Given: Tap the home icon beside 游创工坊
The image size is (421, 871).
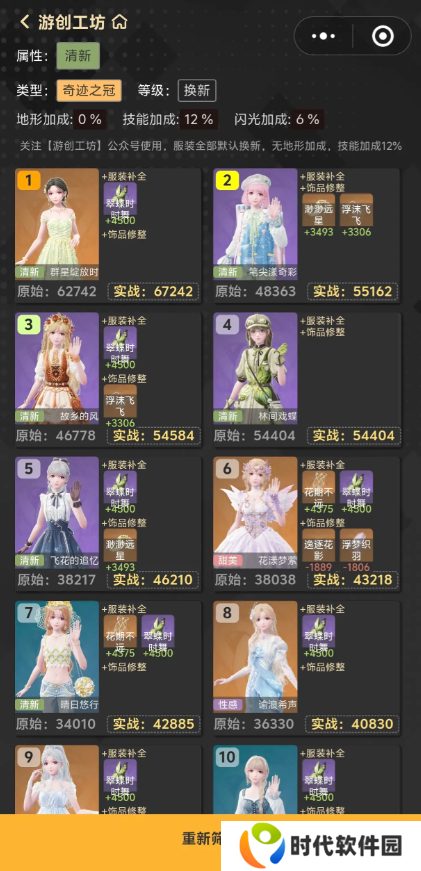Looking at the screenshot, I should coord(119,22).
